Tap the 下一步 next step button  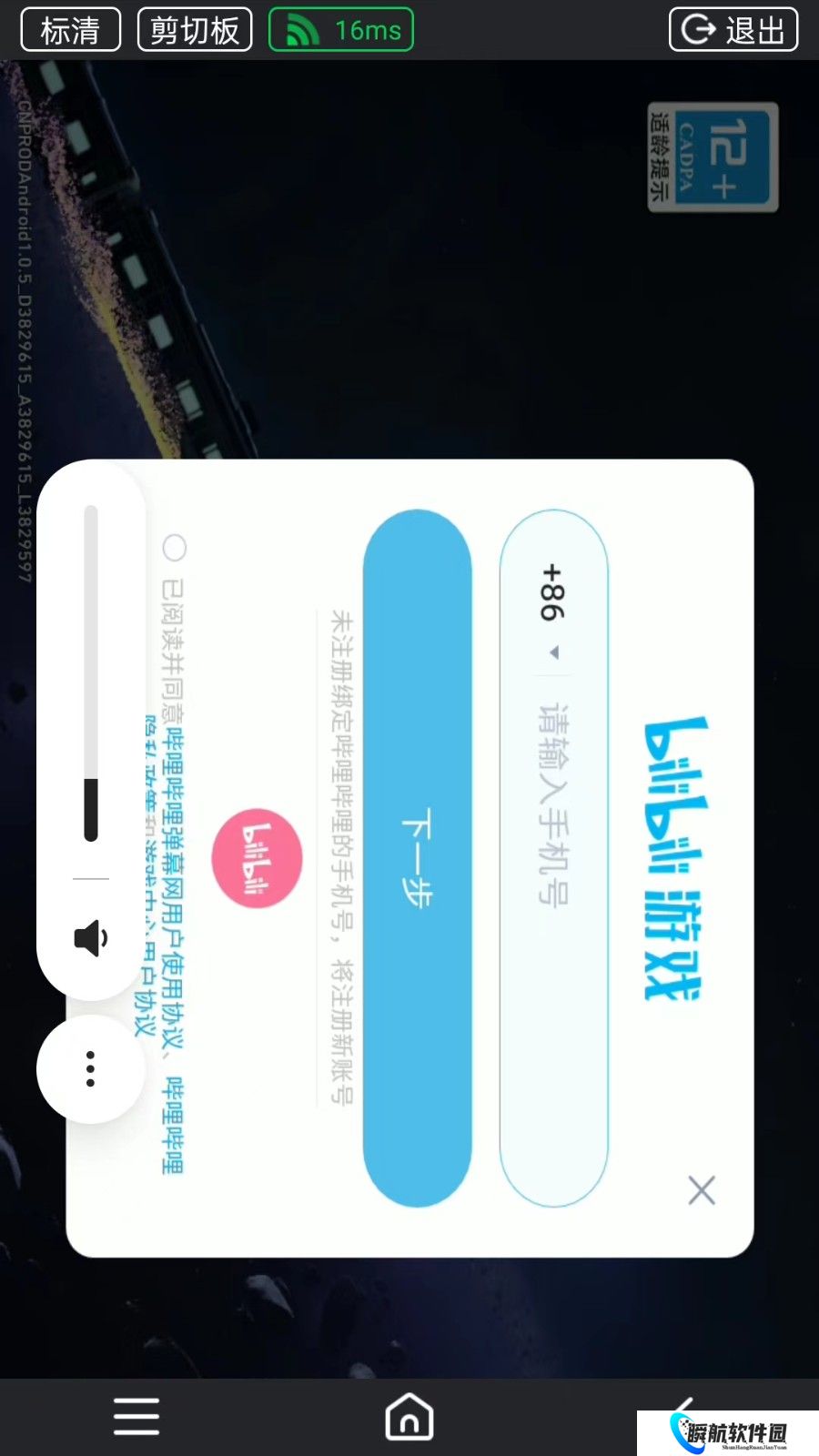417,857
